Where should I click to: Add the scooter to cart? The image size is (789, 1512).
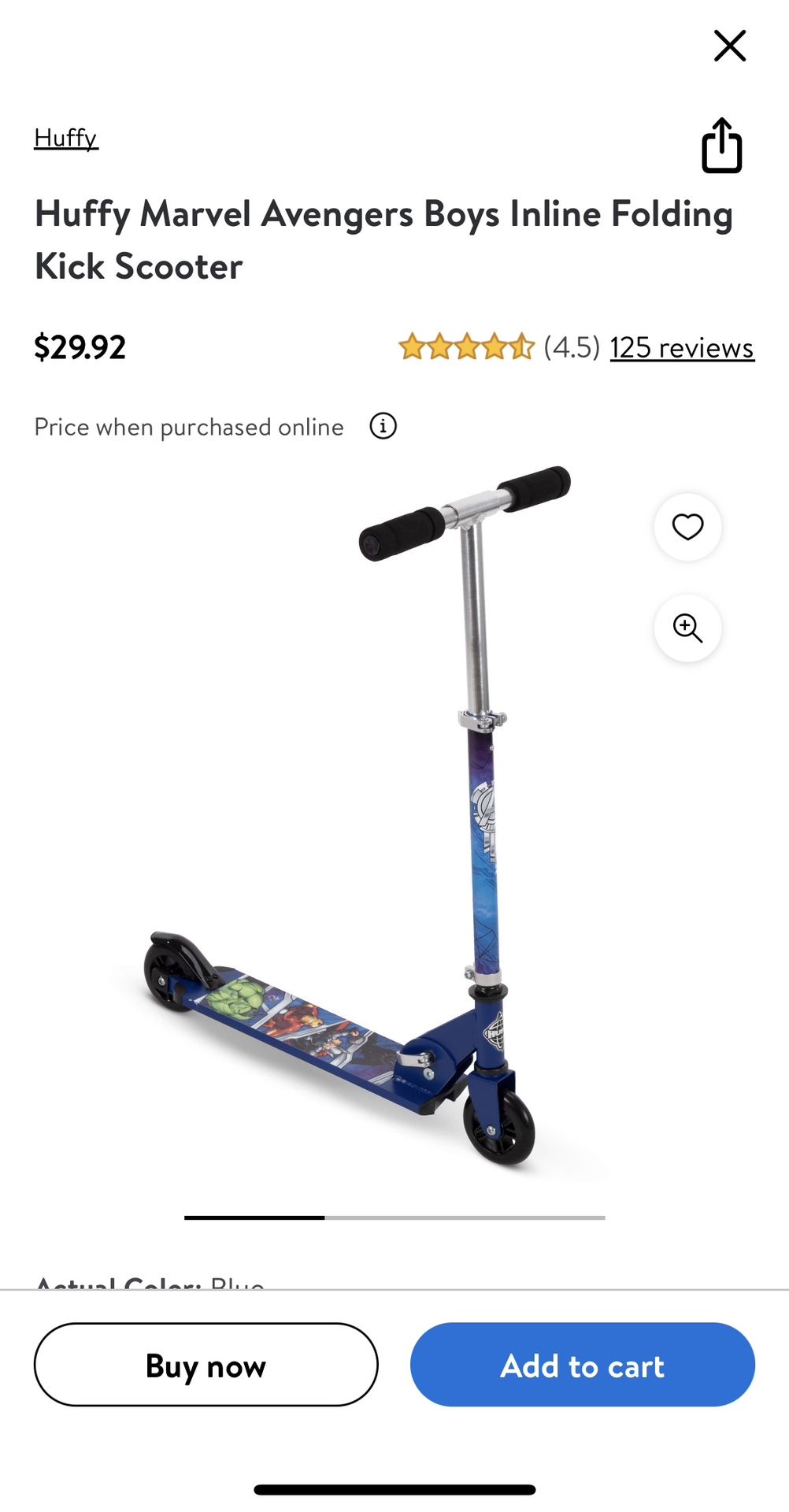coord(583,1365)
